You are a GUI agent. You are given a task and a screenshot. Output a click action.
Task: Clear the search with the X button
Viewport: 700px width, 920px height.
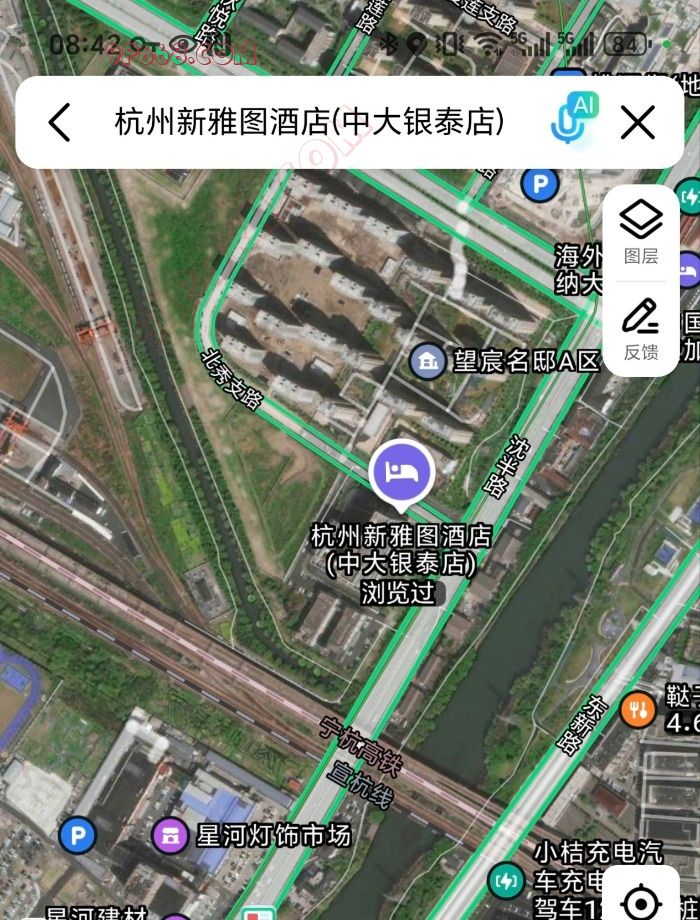(637, 123)
